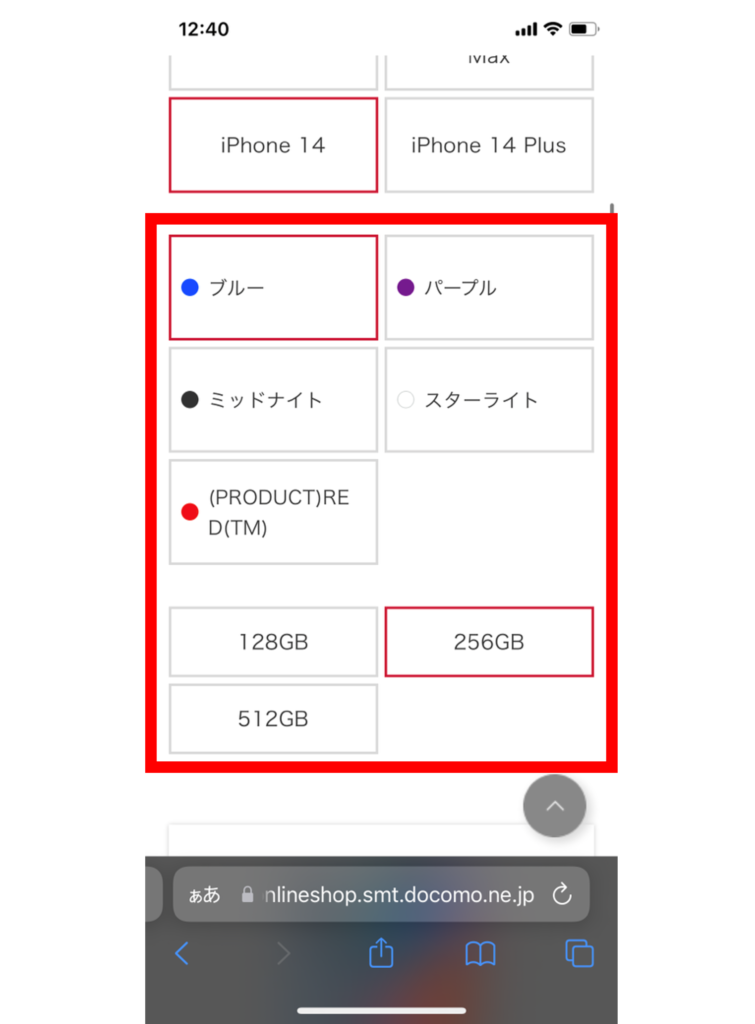Select 128GB storage capacity
This screenshot has height=1024, width=755.
[x=273, y=642]
